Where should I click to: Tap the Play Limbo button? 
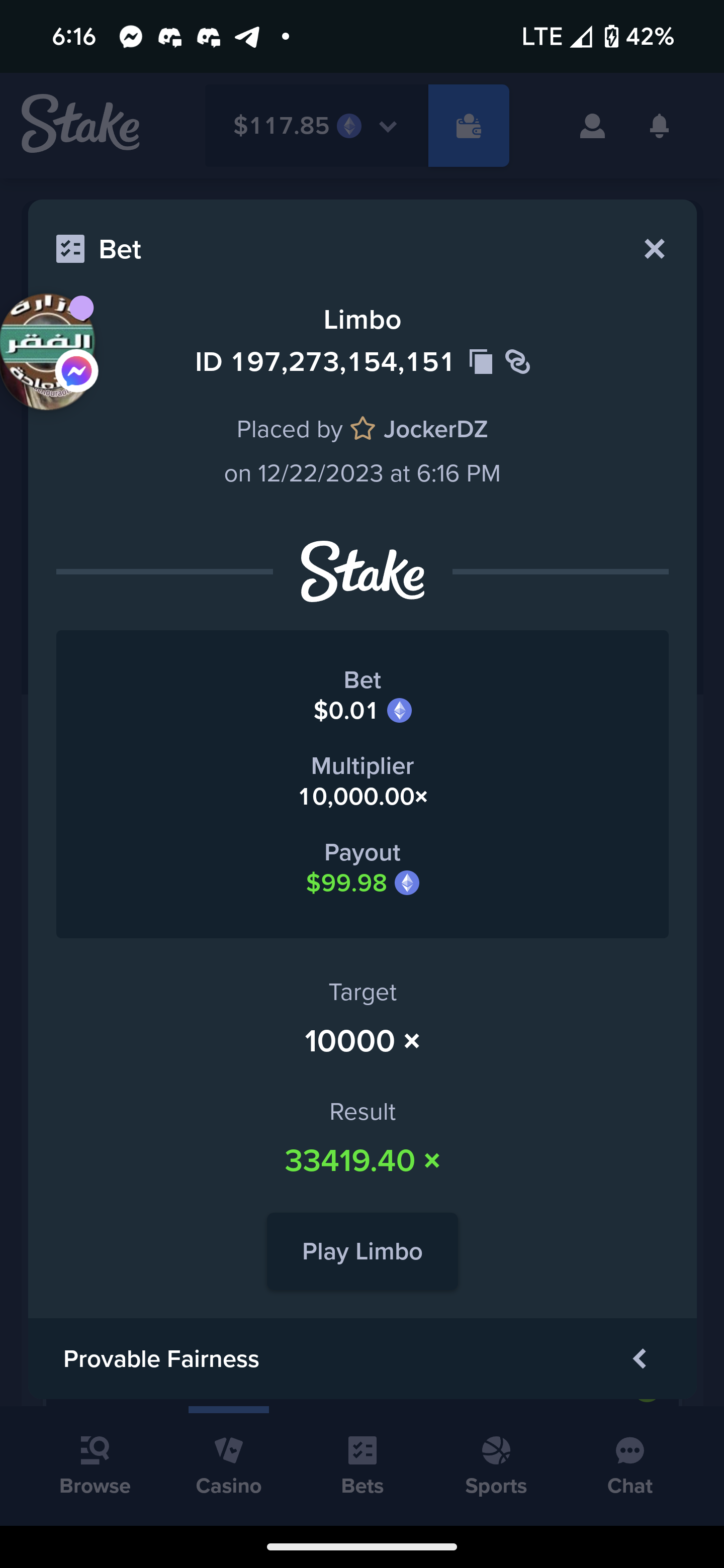click(363, 1251)
